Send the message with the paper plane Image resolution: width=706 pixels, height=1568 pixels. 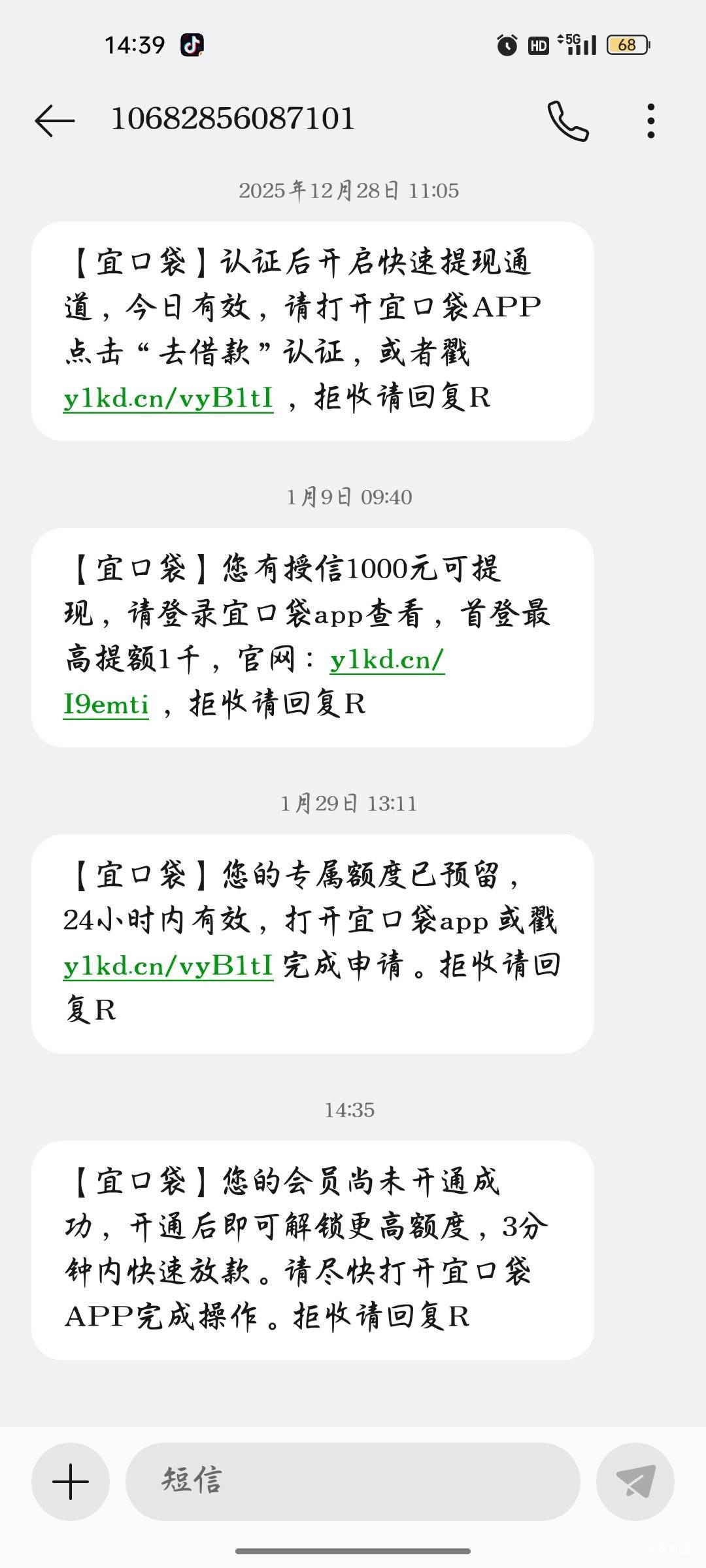point(635,1481)
